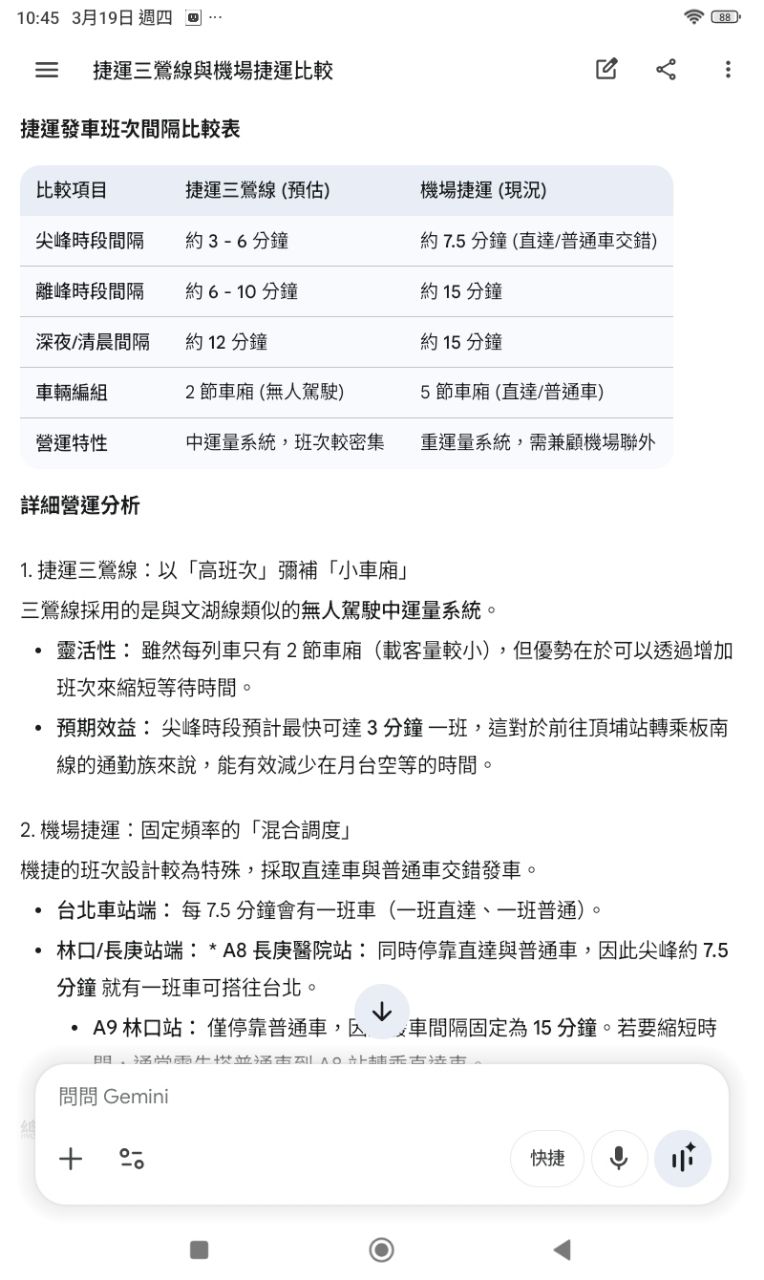This screenshot has width=764, height=1280.
Task: Open the hamburger drawer menu
Action: [46, 70]
